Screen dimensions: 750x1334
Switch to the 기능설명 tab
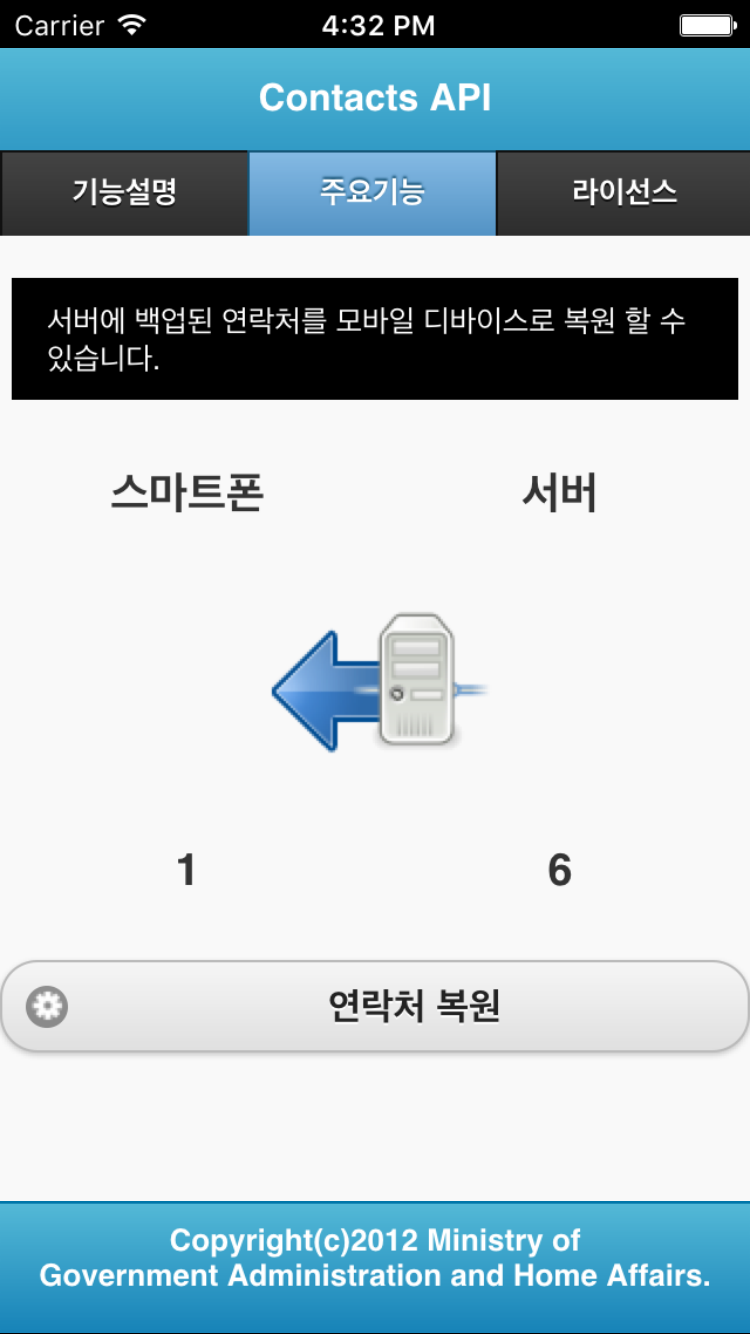pos(124,193)
